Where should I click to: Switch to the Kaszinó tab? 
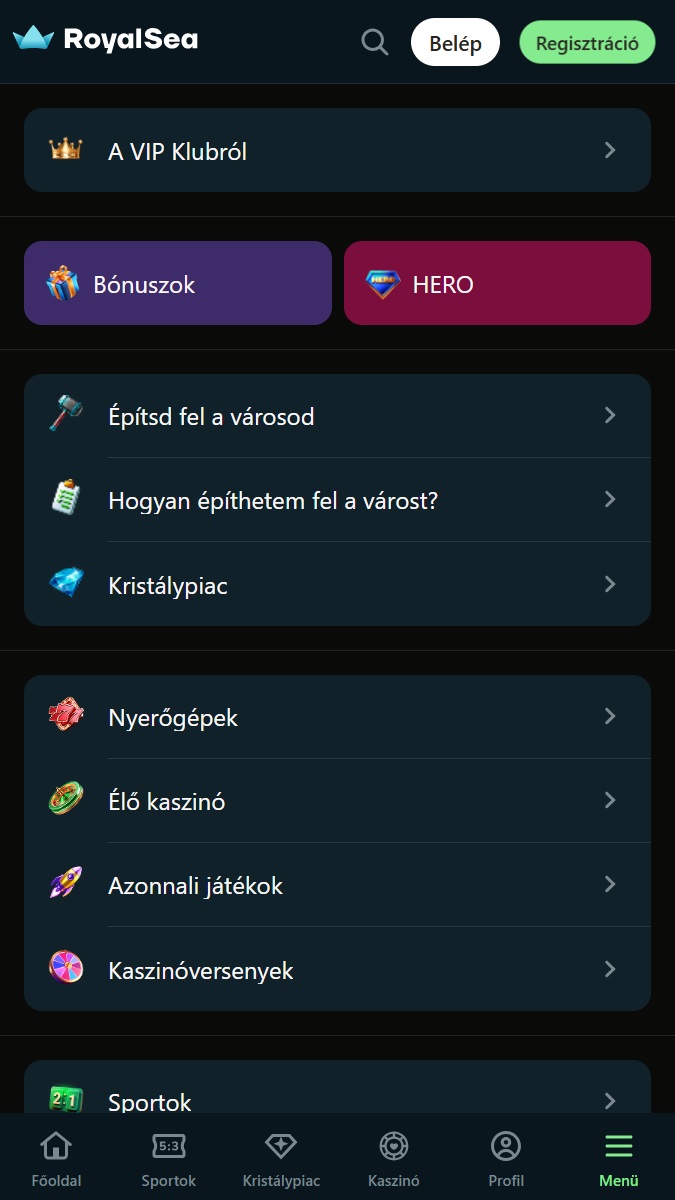394,1157
